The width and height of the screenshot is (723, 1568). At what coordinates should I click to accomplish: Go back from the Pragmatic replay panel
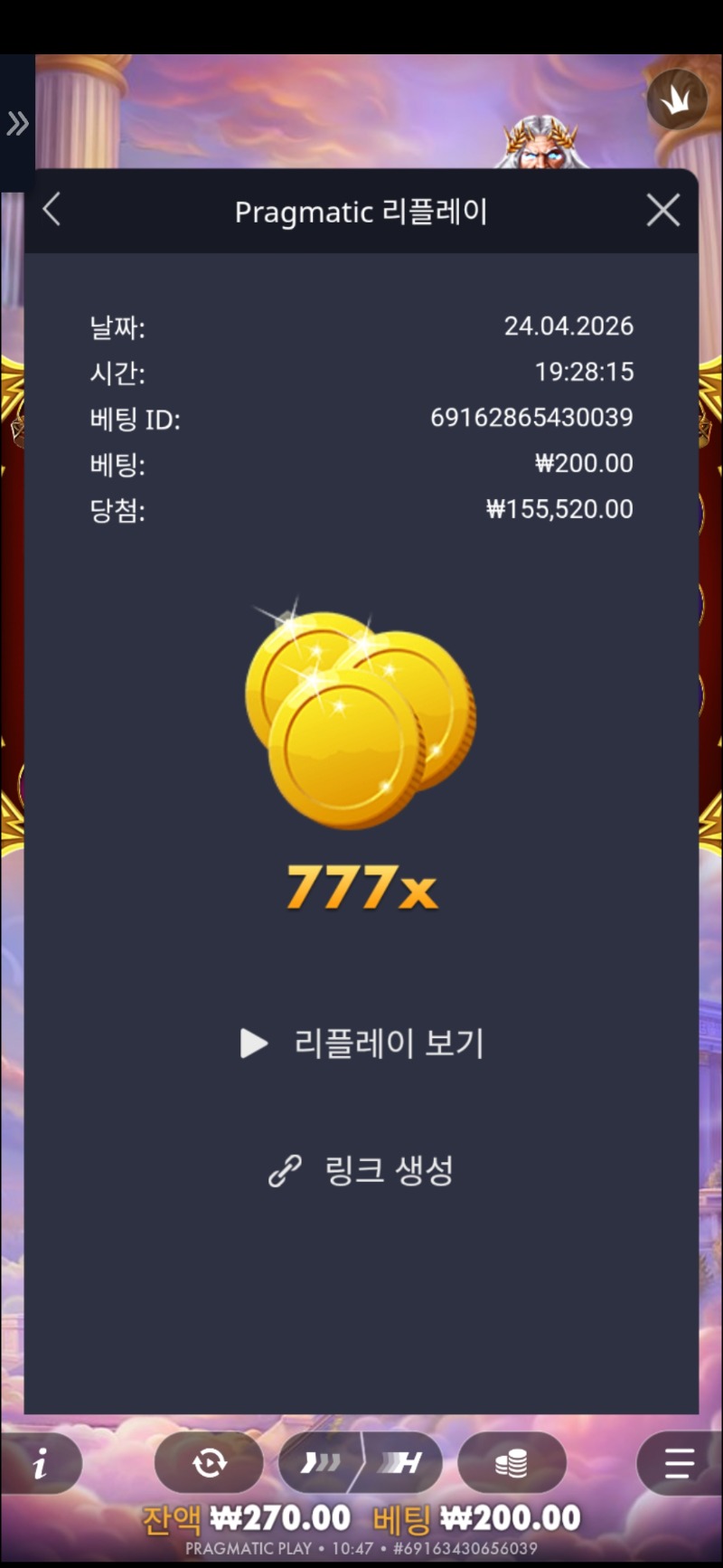tap(52, 210)
